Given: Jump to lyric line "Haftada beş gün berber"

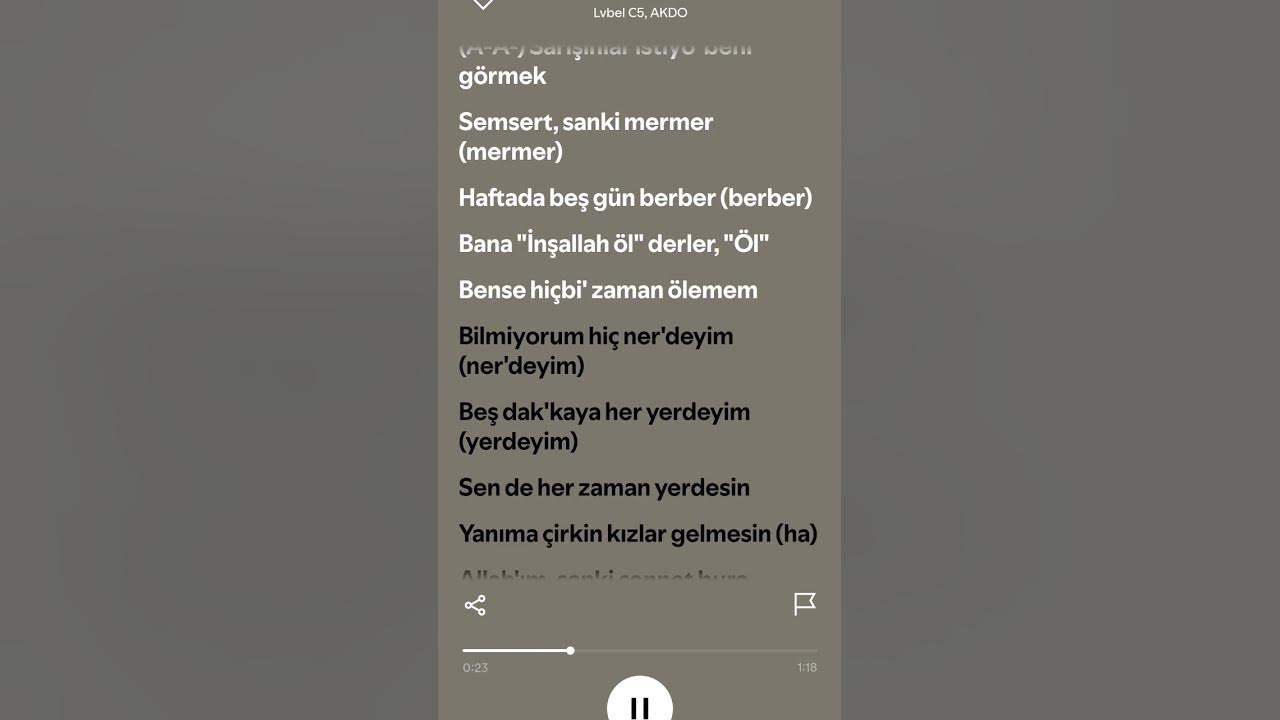Looking at the screenshot, I should click(635, 197).
